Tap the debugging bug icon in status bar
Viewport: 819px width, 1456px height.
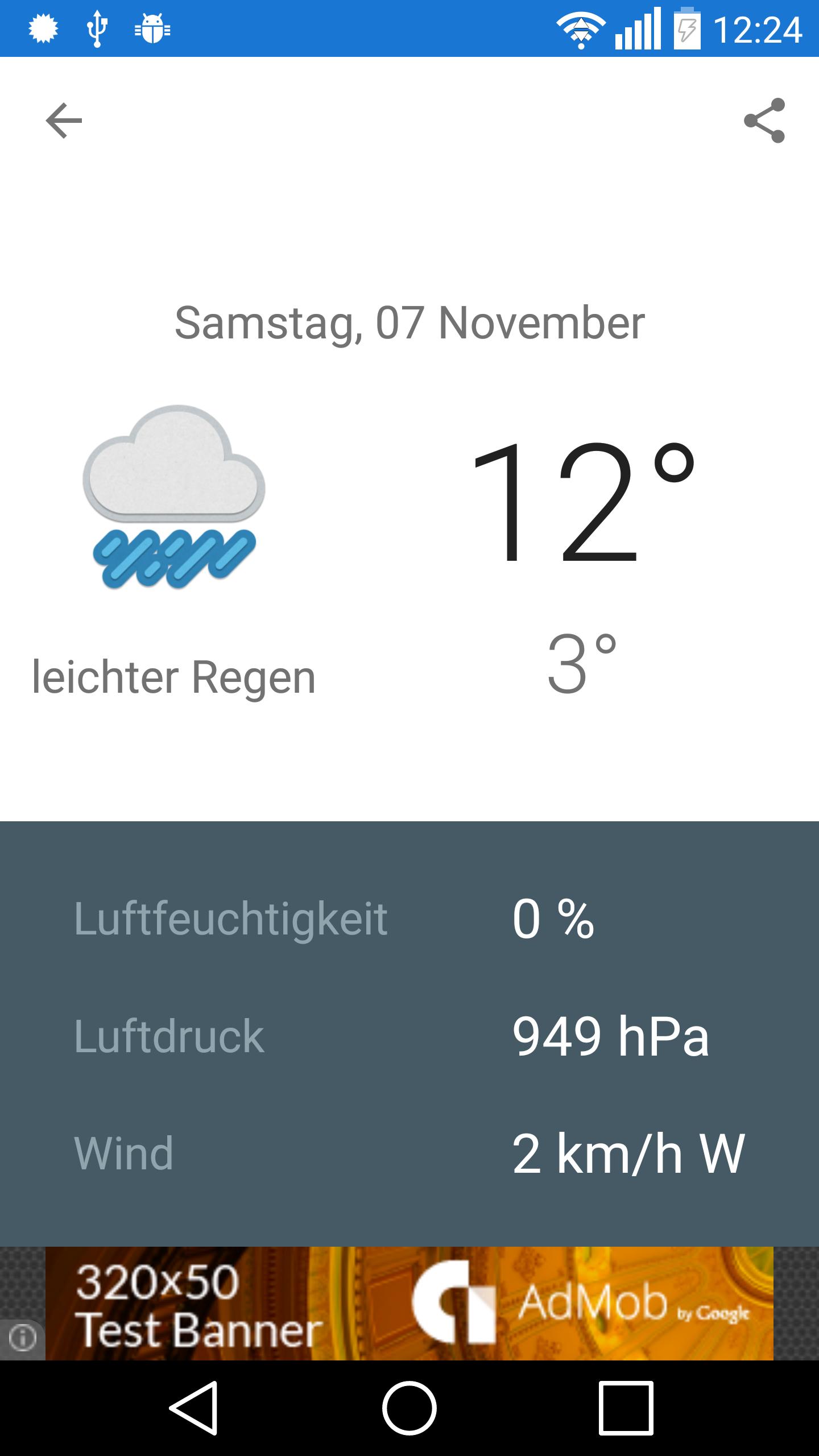pyautogui.click(x=152, y=28)
